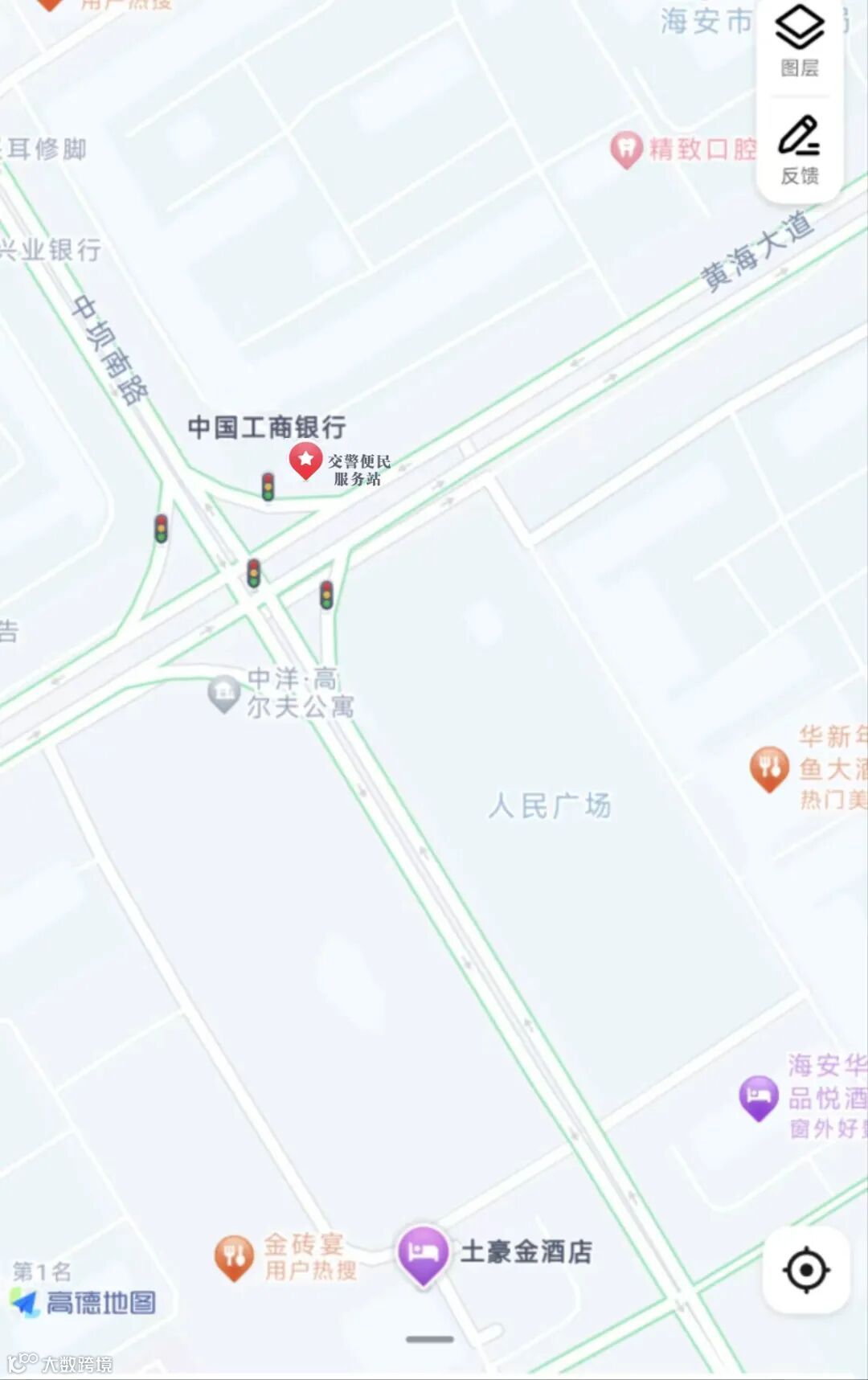Tap the 海安华品悦酒店 hotel marker
868x1380 pixels.
point(759,1098)
